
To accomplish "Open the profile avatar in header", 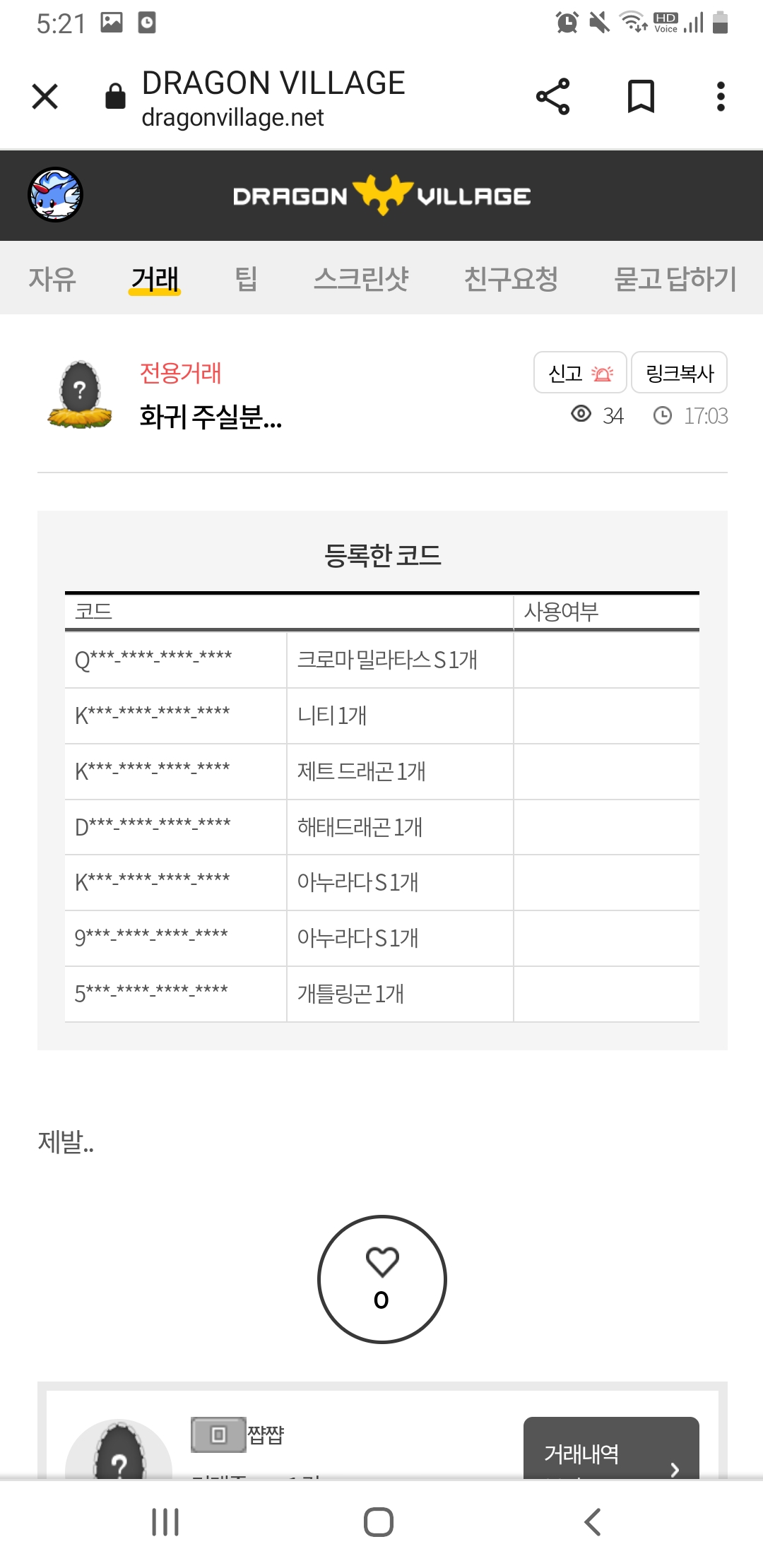I will pos(56,195).
